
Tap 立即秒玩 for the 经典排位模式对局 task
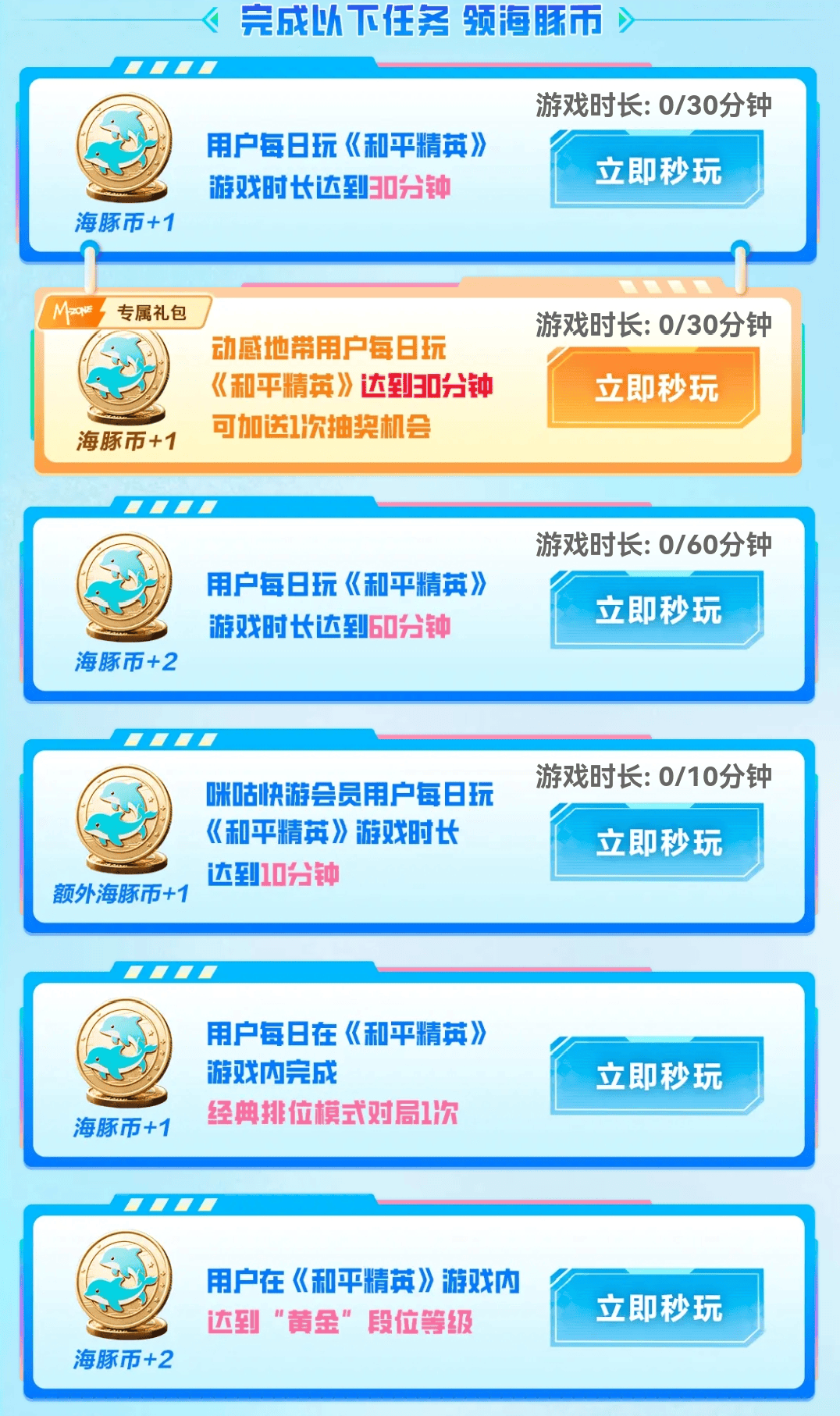(657, 1076)
